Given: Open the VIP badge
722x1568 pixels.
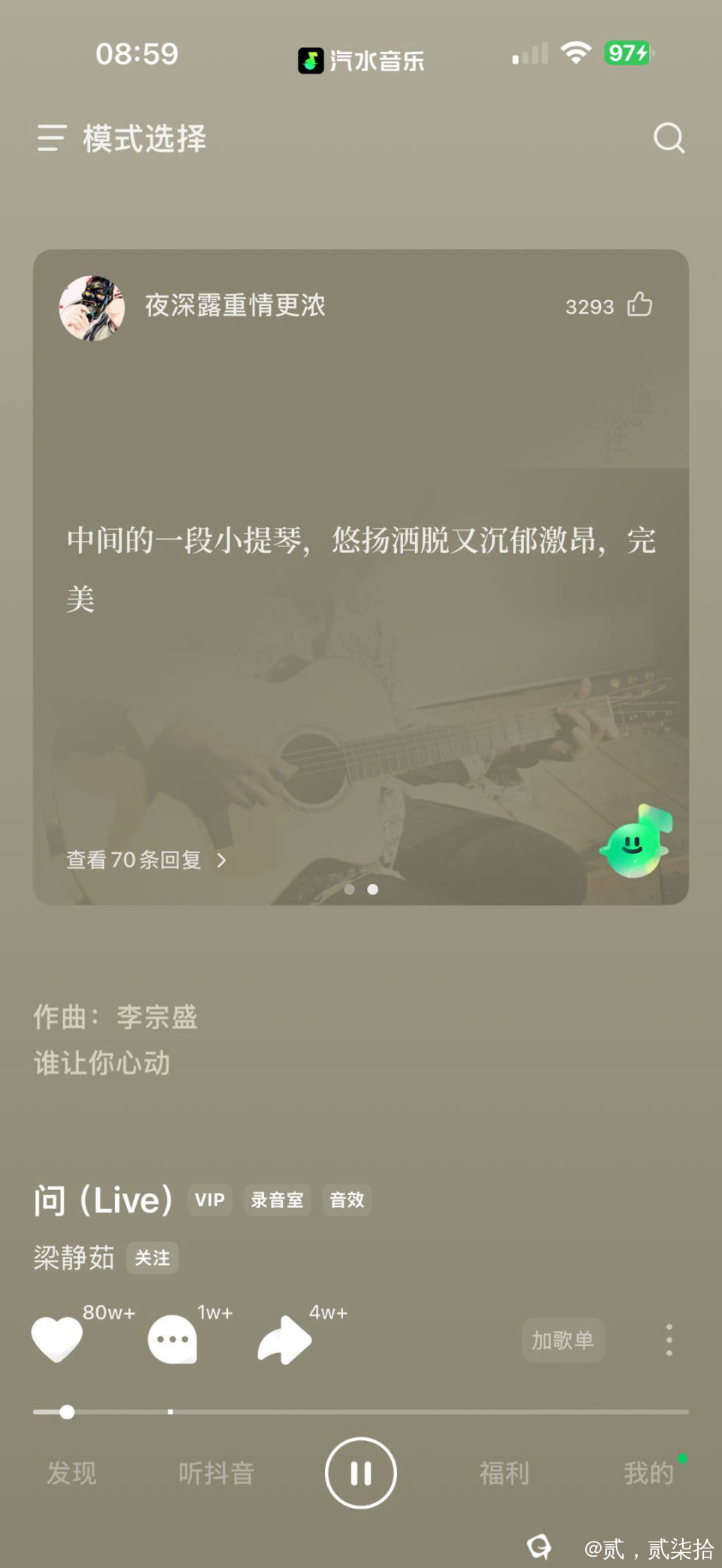Looking at the screenshot, I should [209, 1200].
